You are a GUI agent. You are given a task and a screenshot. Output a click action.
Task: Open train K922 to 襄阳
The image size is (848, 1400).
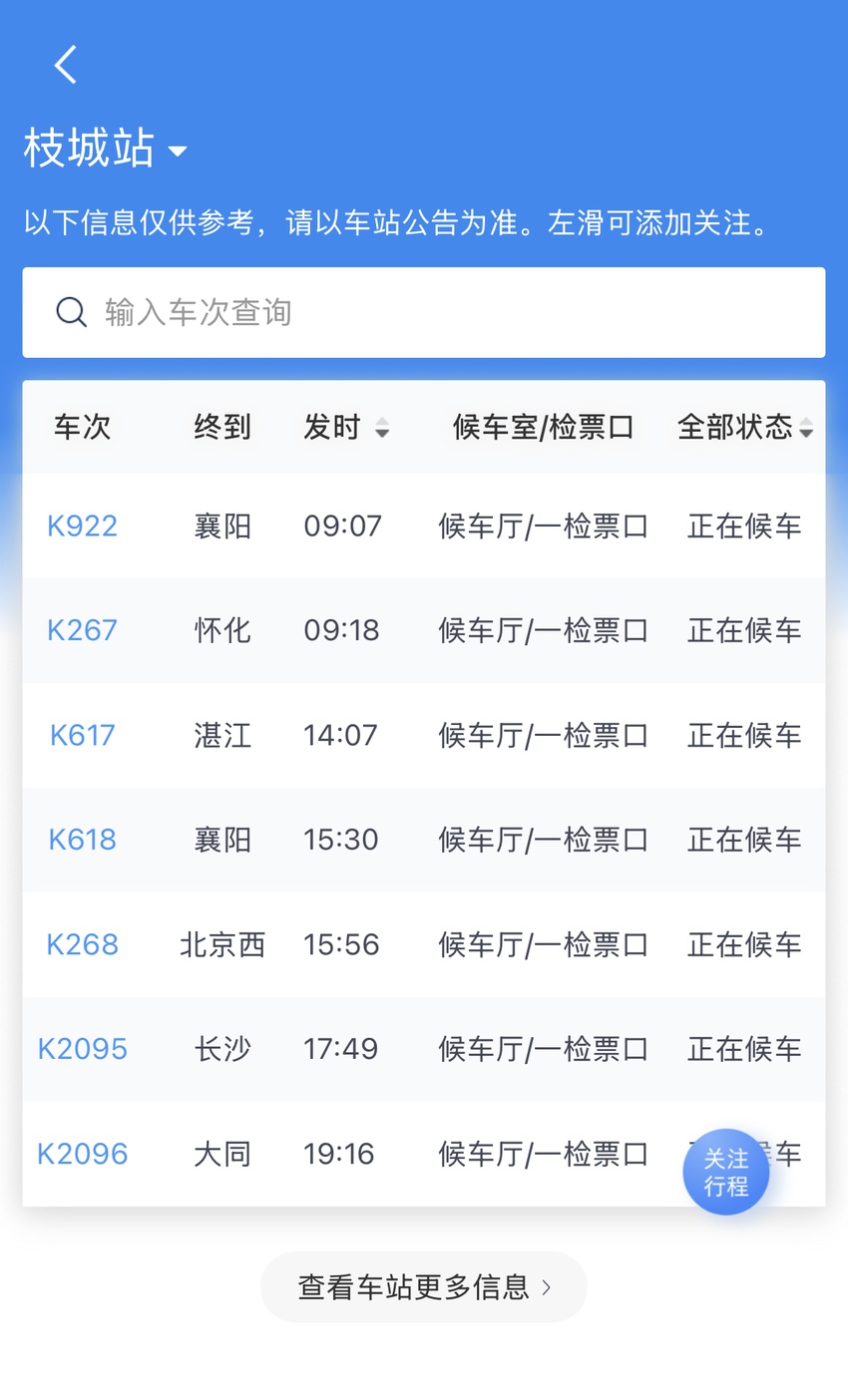coord(83,525)
